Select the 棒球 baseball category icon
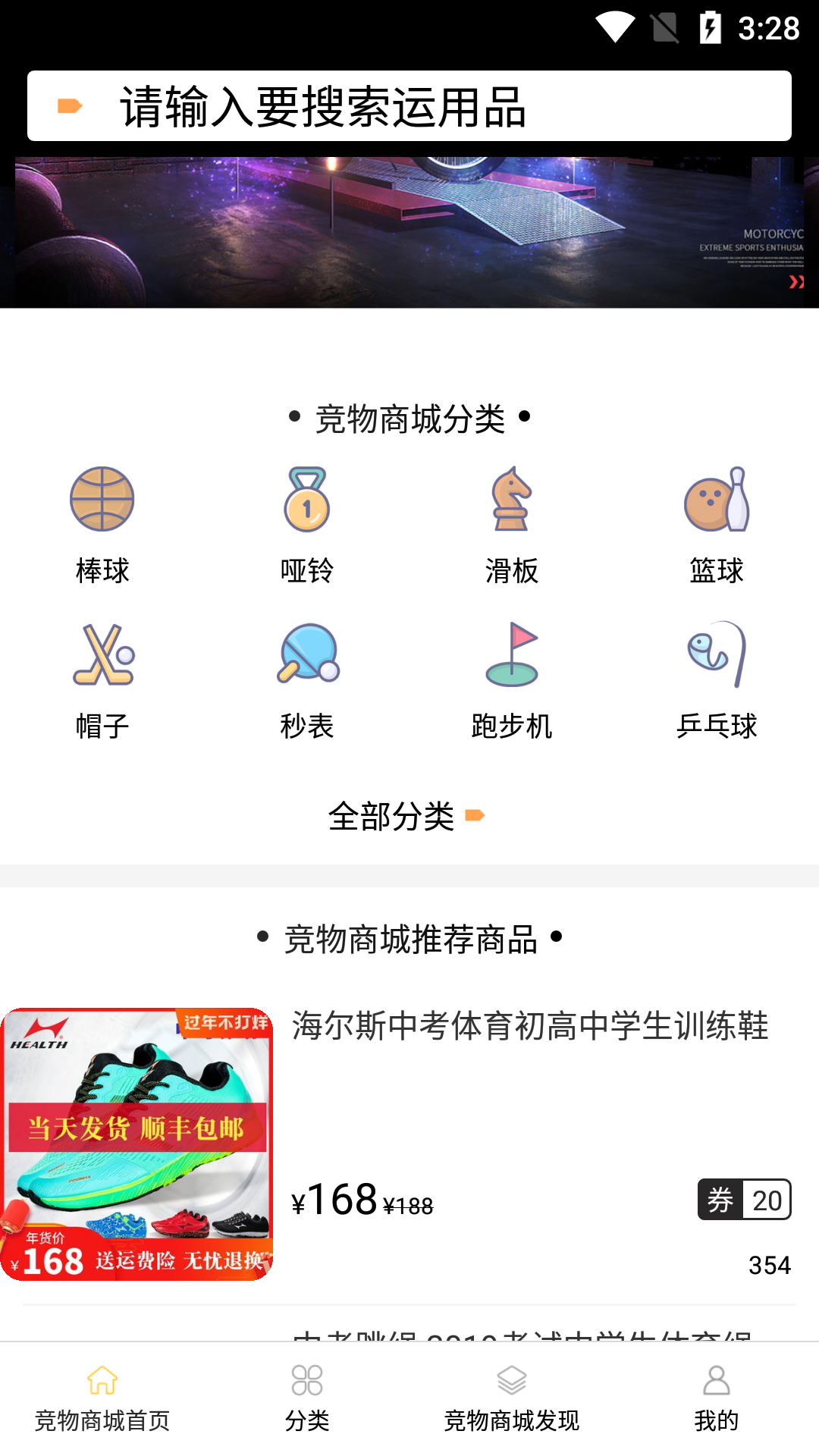819x1456 pixels. [x=103, y=500]
